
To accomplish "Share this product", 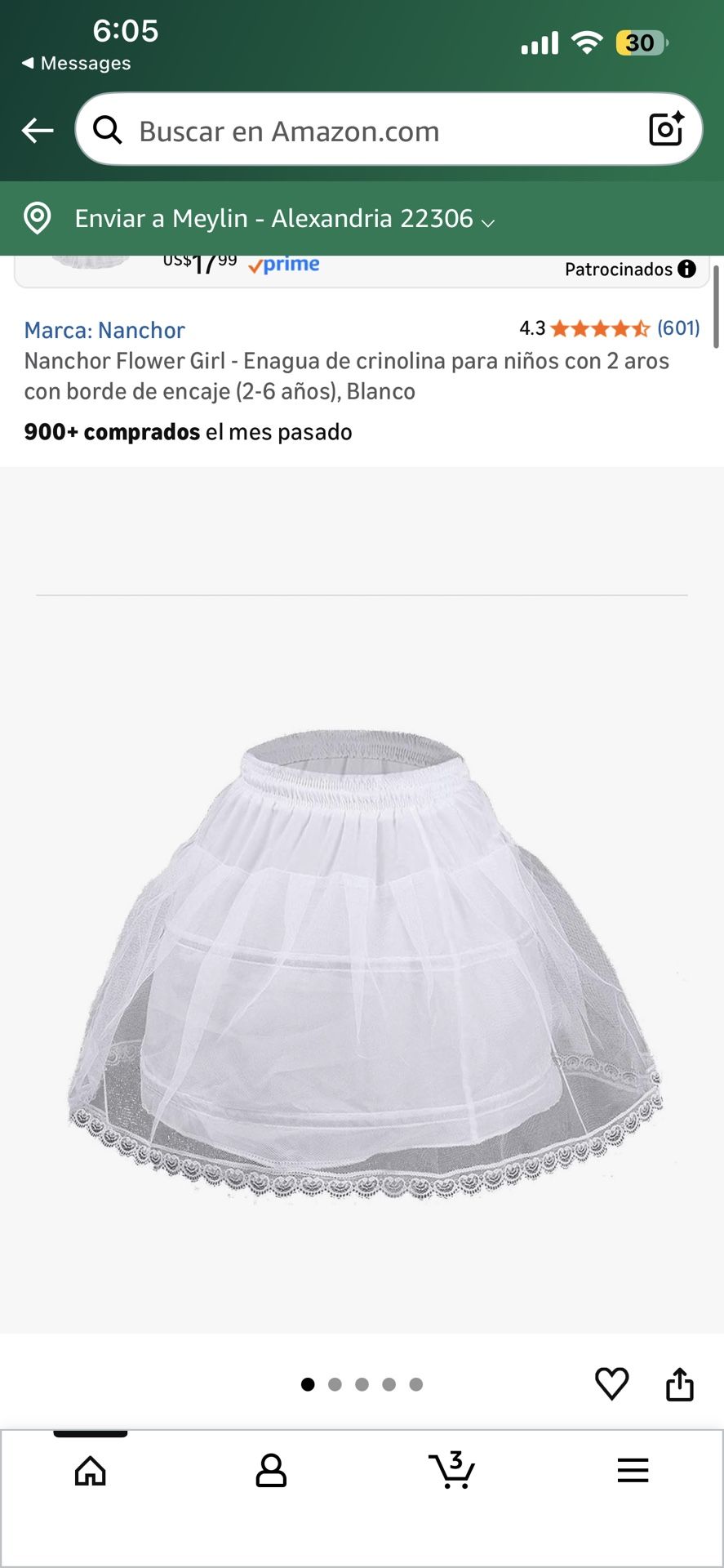I will [x=679, y=1383].
